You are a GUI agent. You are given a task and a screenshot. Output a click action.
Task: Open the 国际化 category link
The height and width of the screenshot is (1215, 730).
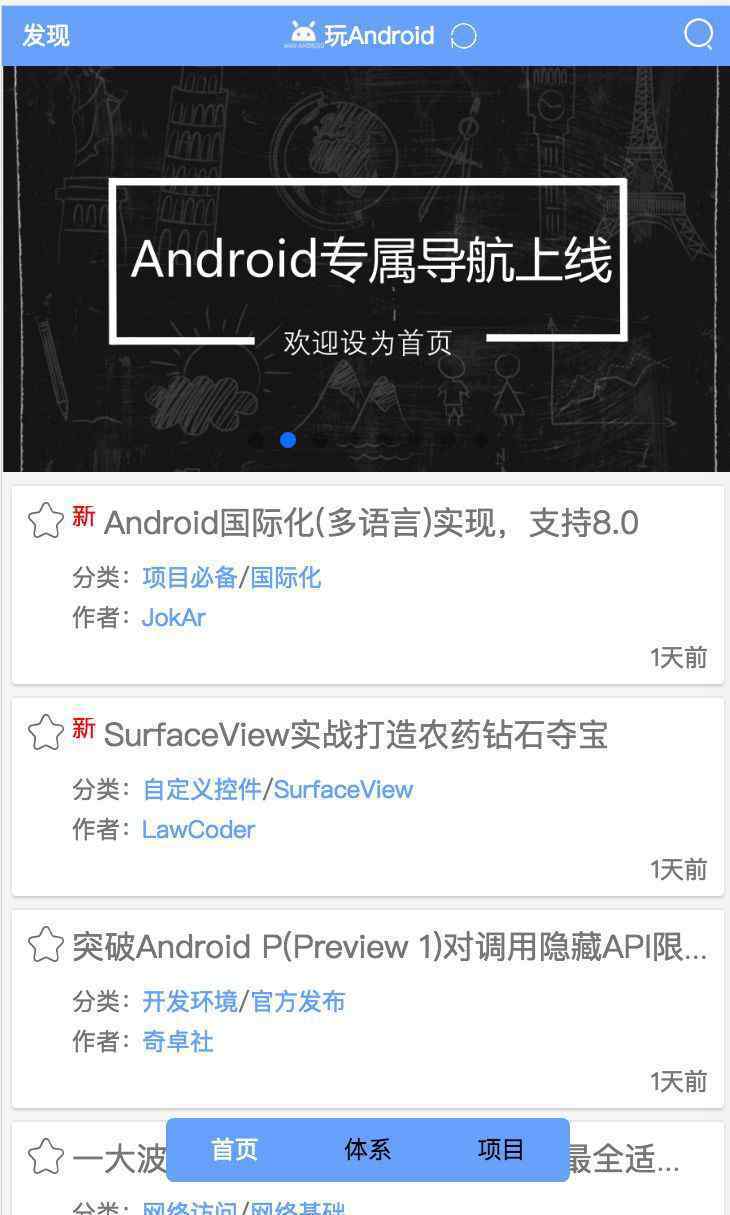[285, 578]
